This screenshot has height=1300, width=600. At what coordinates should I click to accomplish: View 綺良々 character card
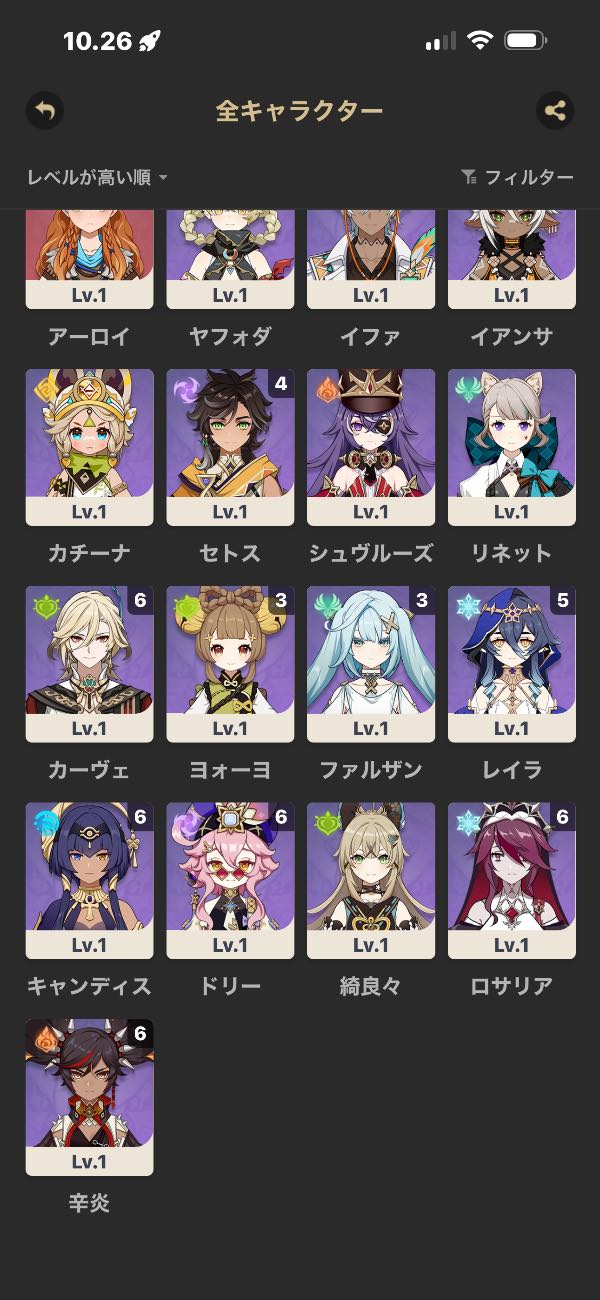(371, 880)
